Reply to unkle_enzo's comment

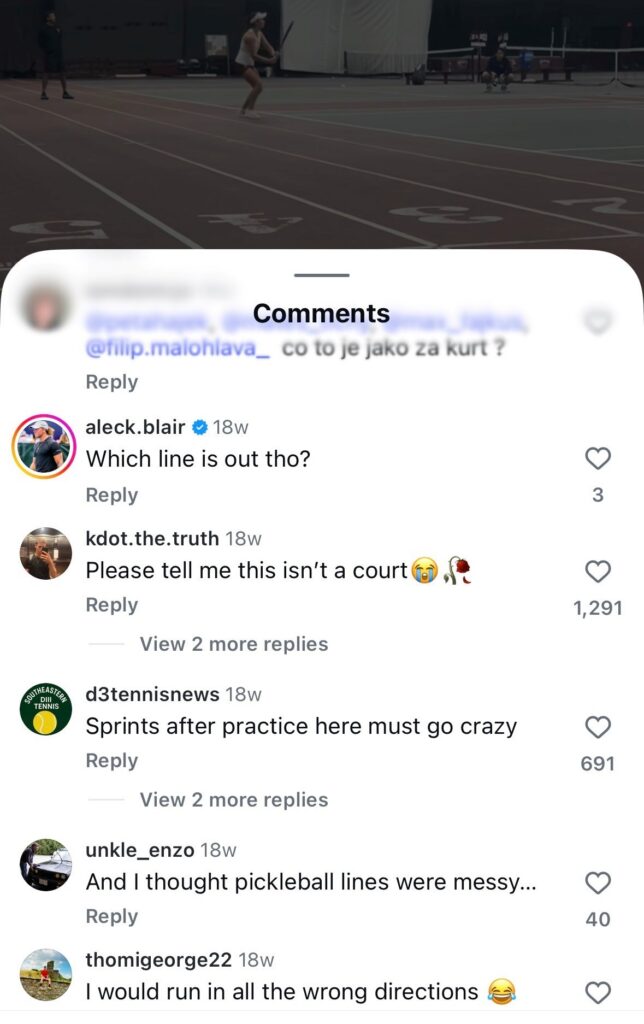coord(112,916)
